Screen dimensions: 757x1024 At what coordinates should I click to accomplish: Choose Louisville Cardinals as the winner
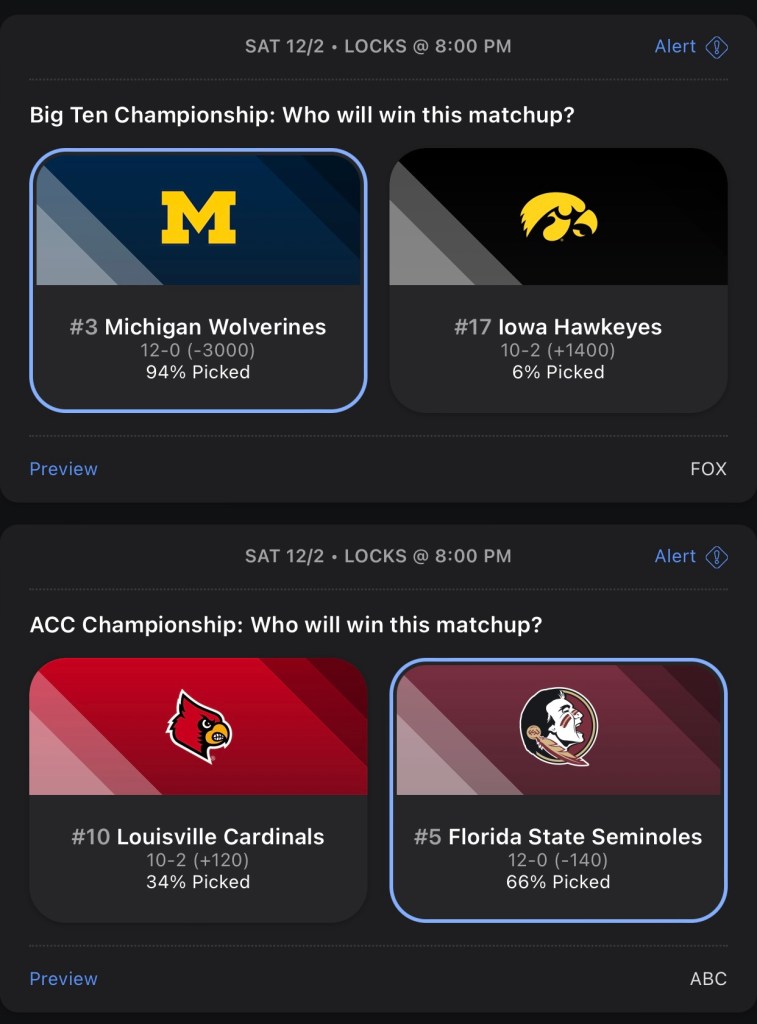point(198,790)
